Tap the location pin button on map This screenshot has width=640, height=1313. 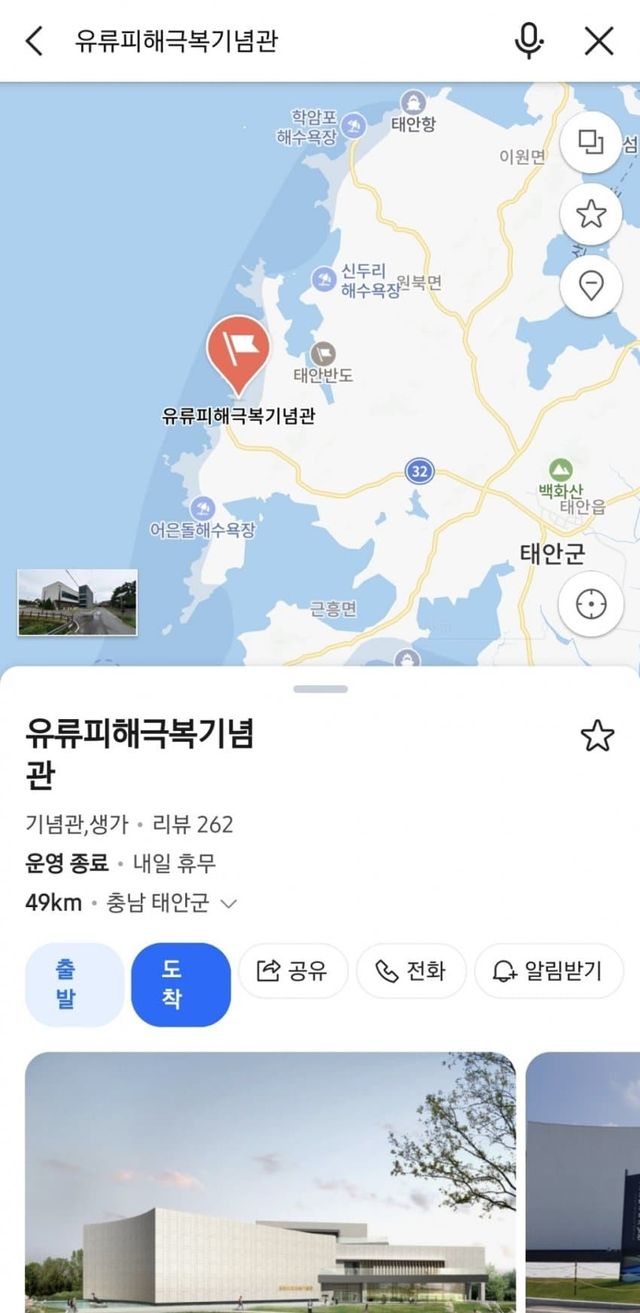[591, 286]
